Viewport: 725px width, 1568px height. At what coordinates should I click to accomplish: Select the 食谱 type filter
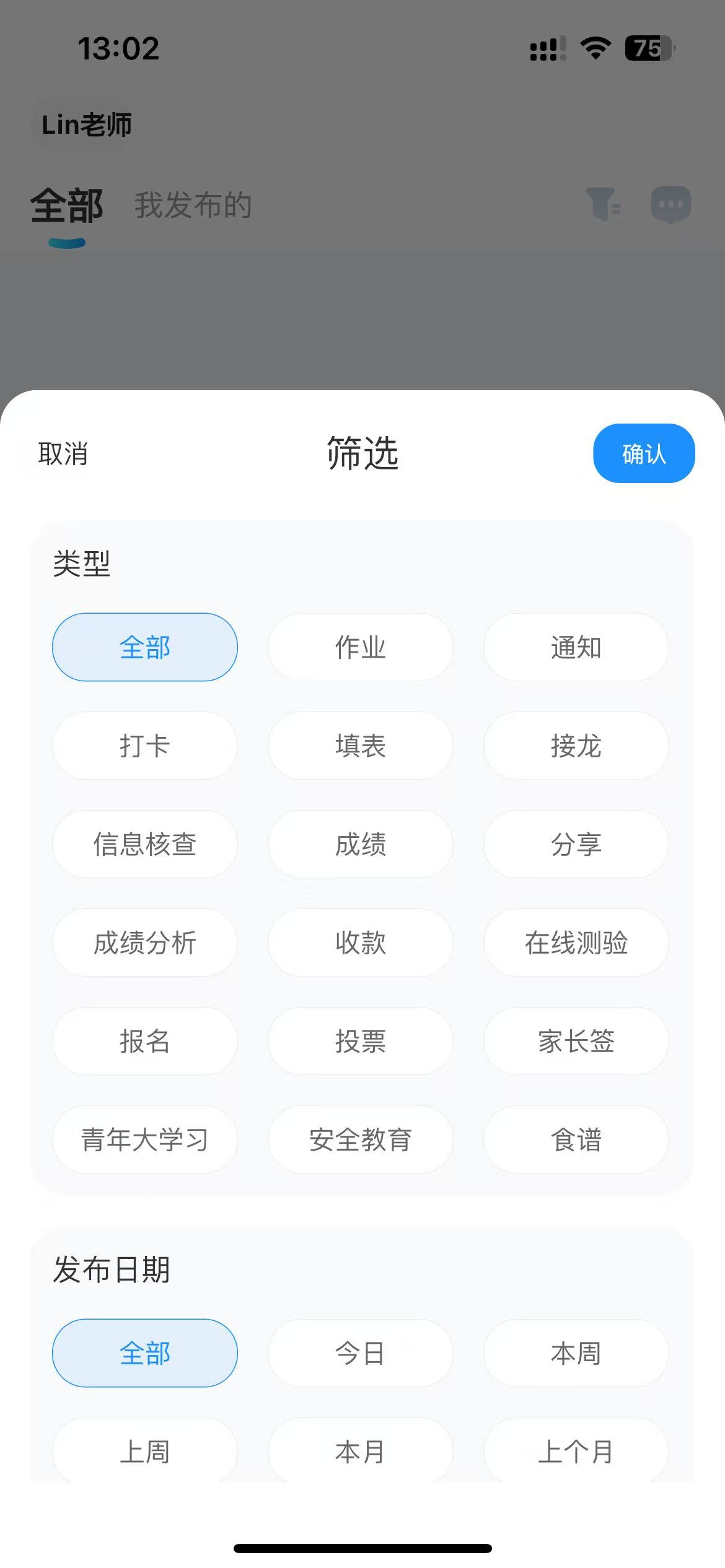point(576,1139)
